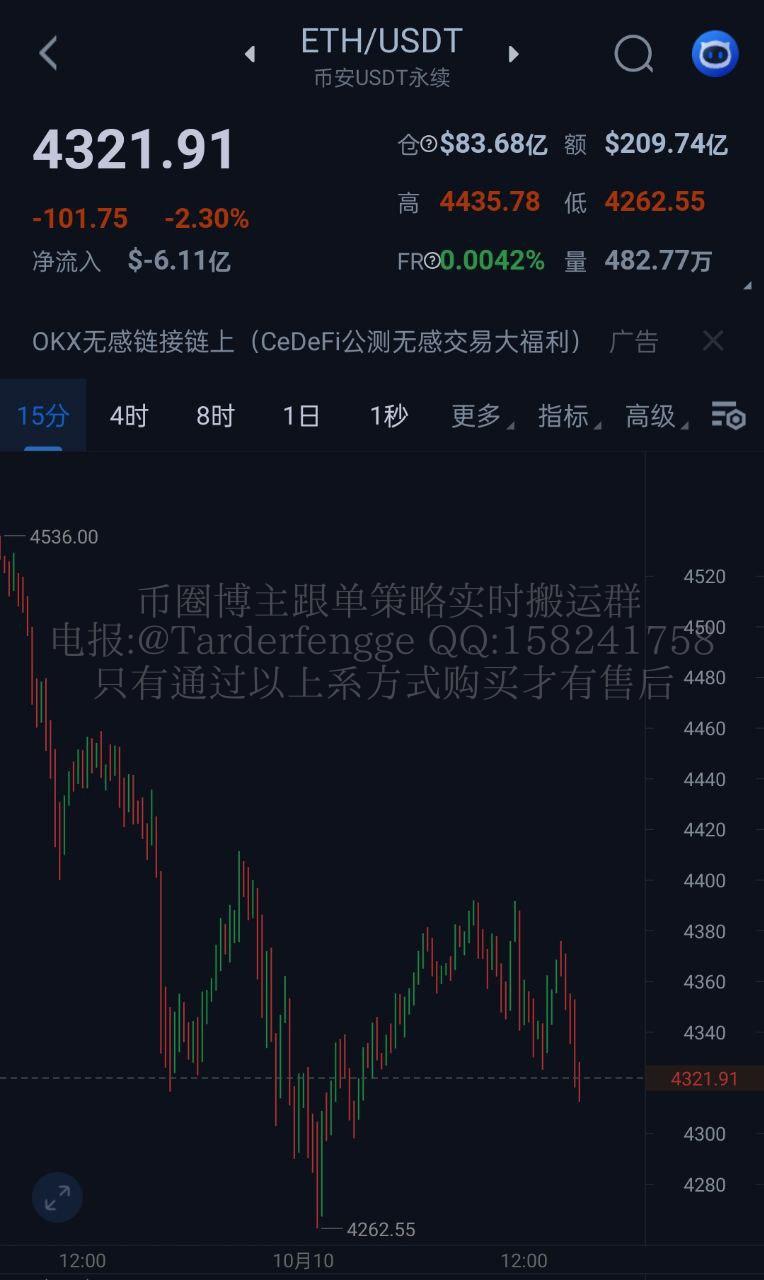The image size is (764, 1280).
Task: Tap the fullscreen expand icon on the chart
Action: [x=57, y=1197]
